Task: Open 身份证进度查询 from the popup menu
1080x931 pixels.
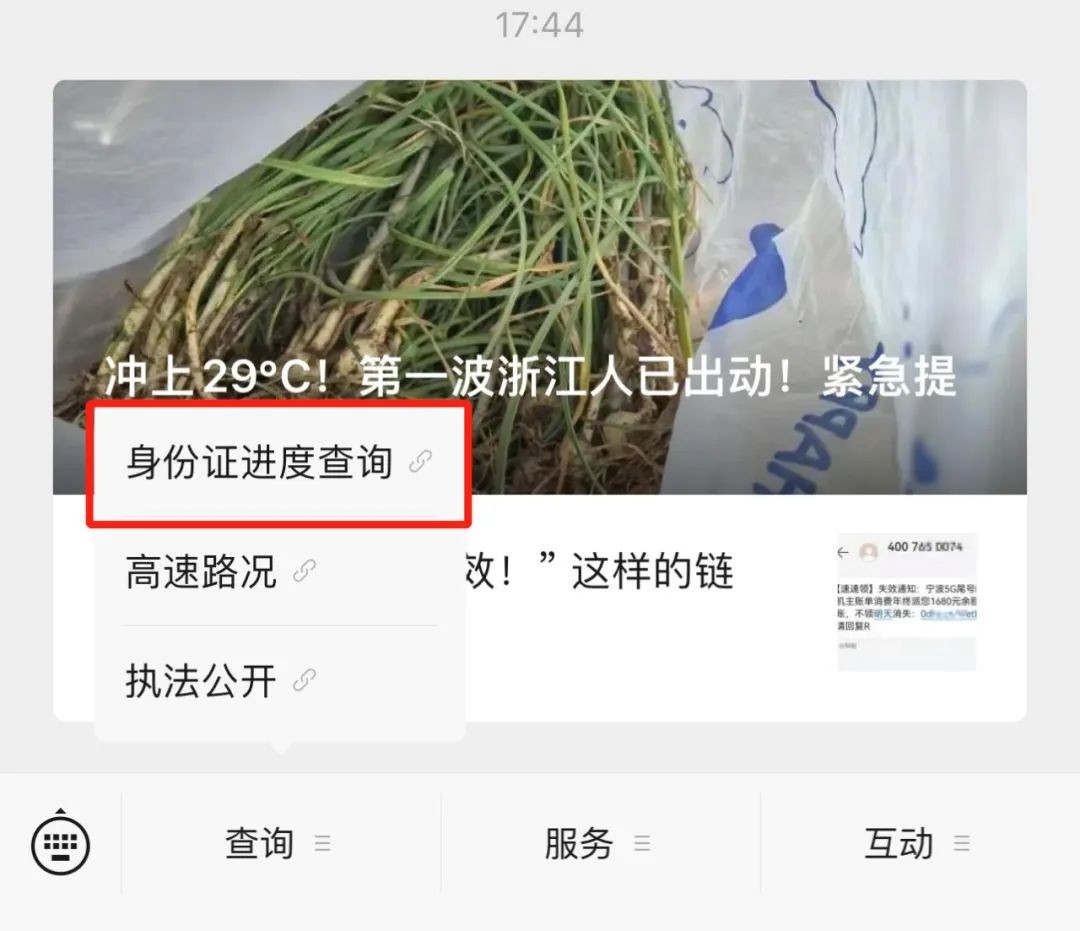Action: coord(278,463)
